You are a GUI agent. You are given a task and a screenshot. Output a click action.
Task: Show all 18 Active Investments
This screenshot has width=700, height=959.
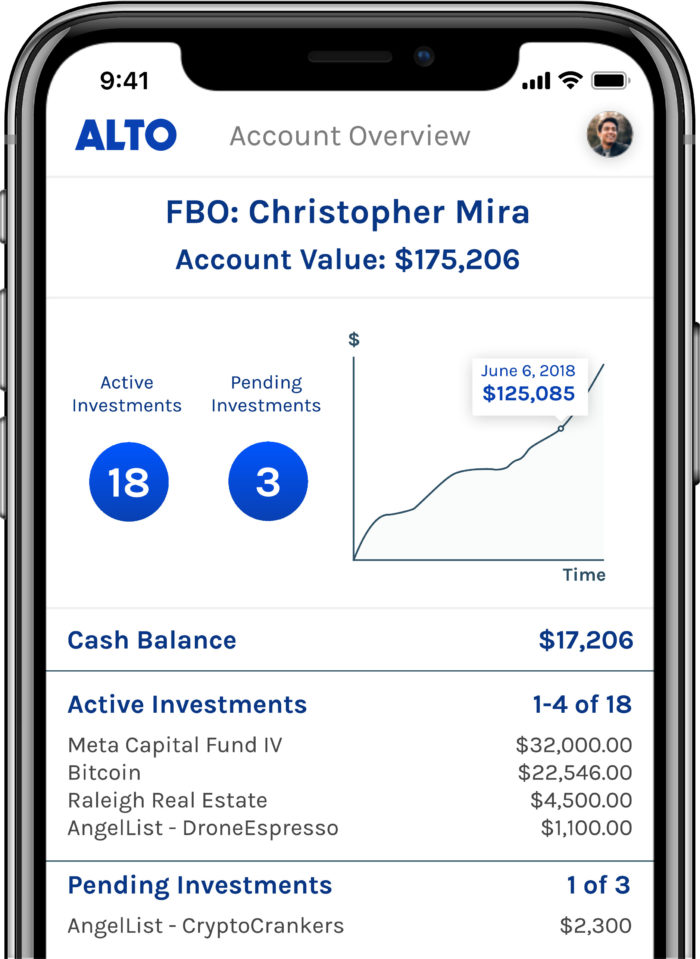tap(582, 705)
